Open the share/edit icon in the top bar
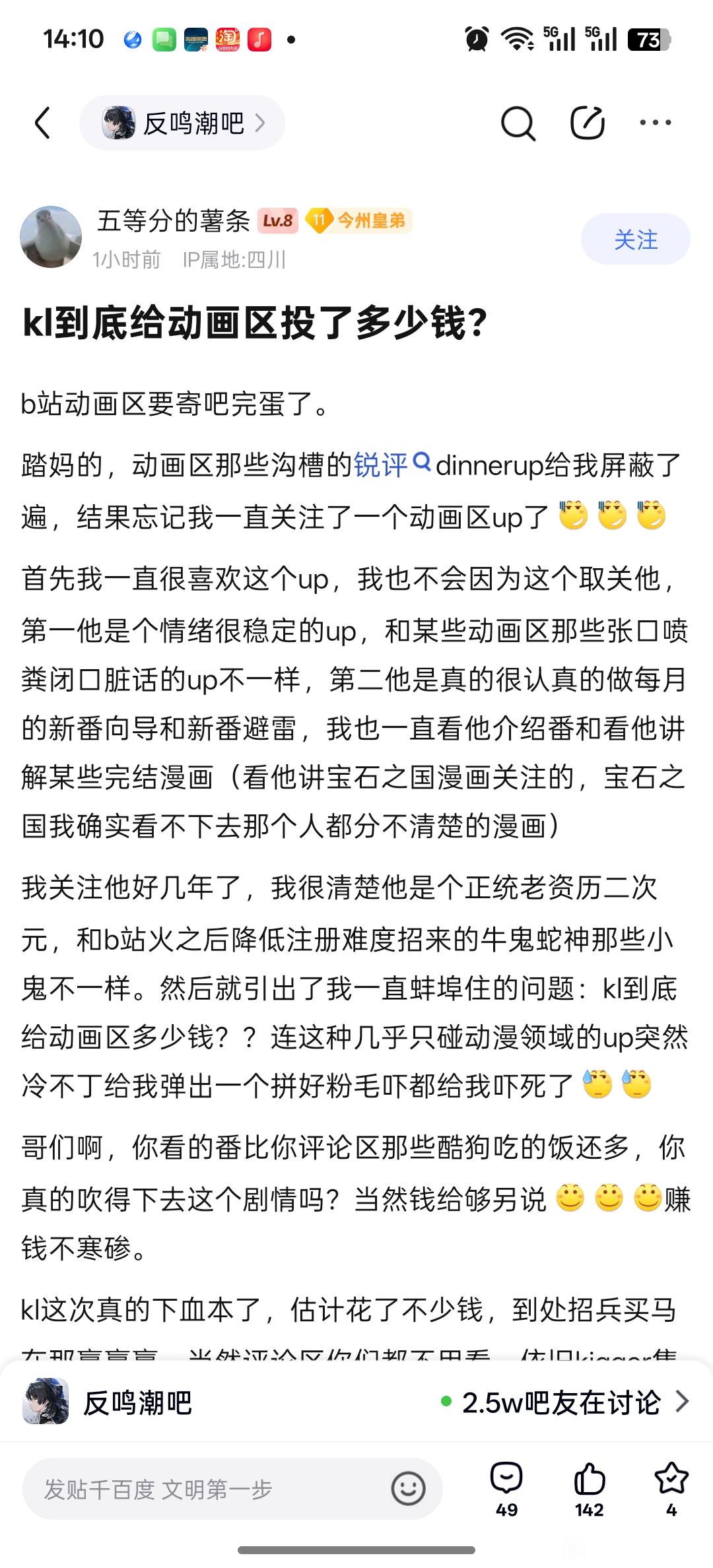 587,123
